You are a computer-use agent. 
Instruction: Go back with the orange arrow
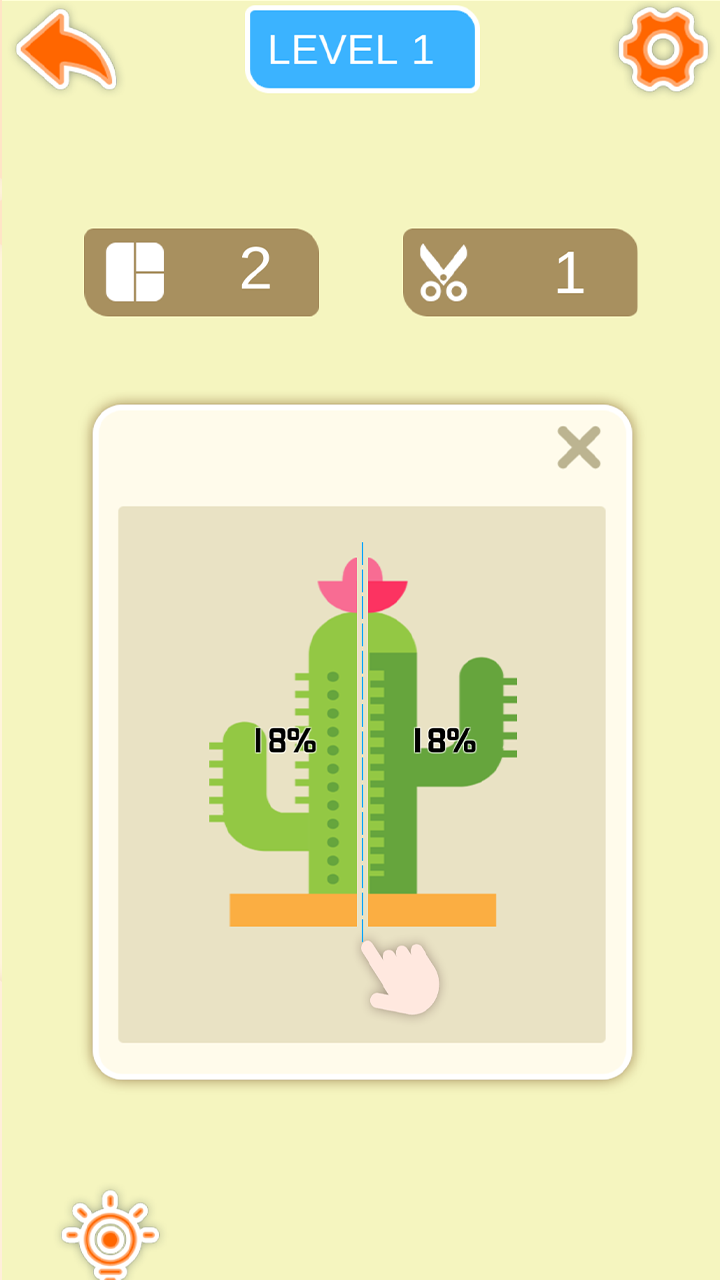pos(66,50)
